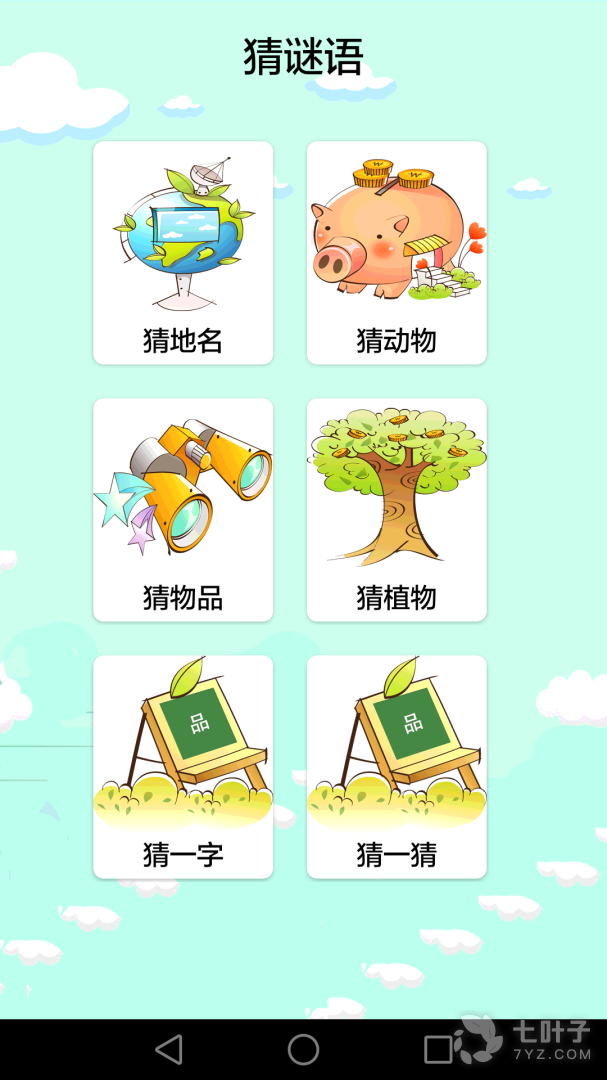
Task: Select the 猜物品 card
Action: (183, 510)
